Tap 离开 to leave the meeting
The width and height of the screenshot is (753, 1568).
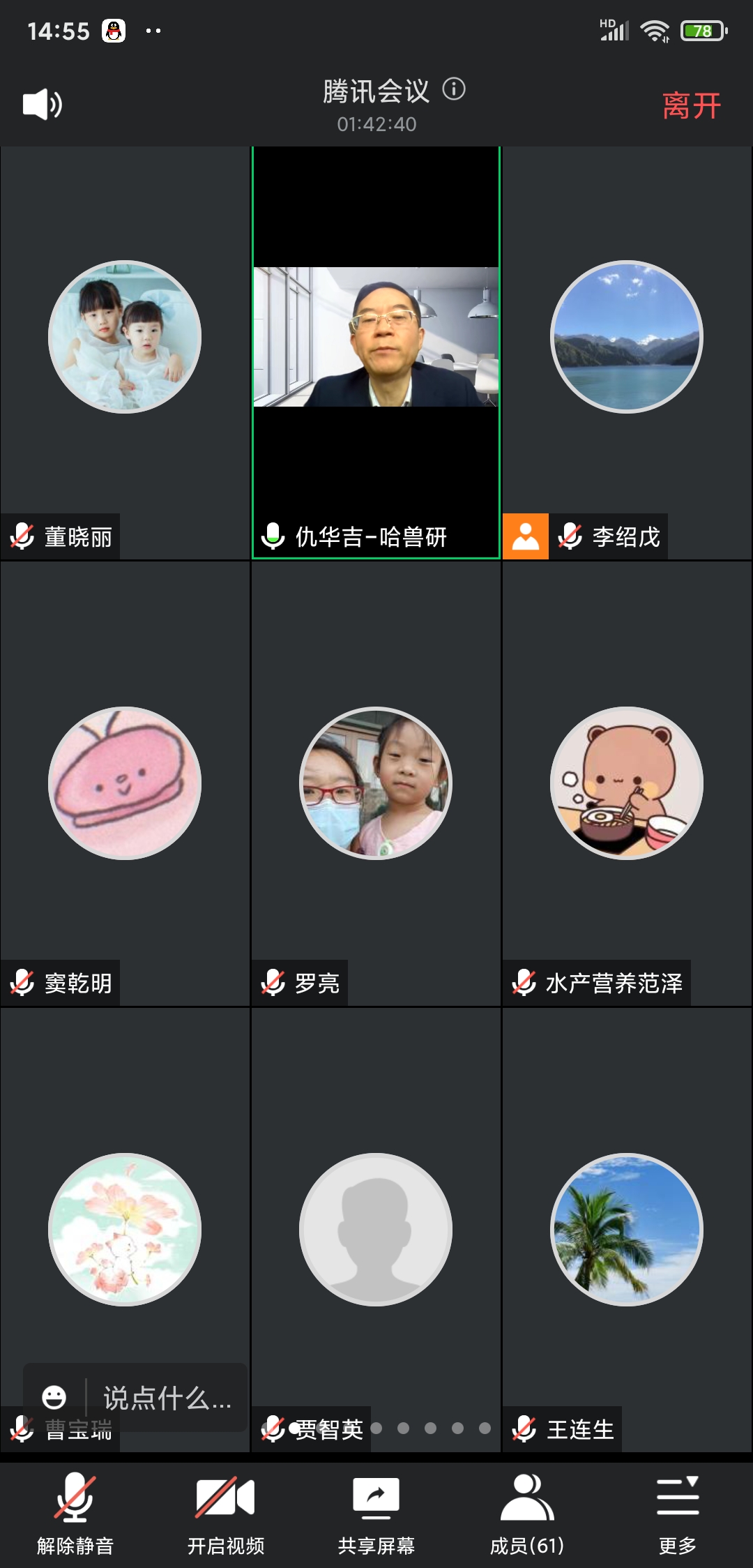pos(691,106)
